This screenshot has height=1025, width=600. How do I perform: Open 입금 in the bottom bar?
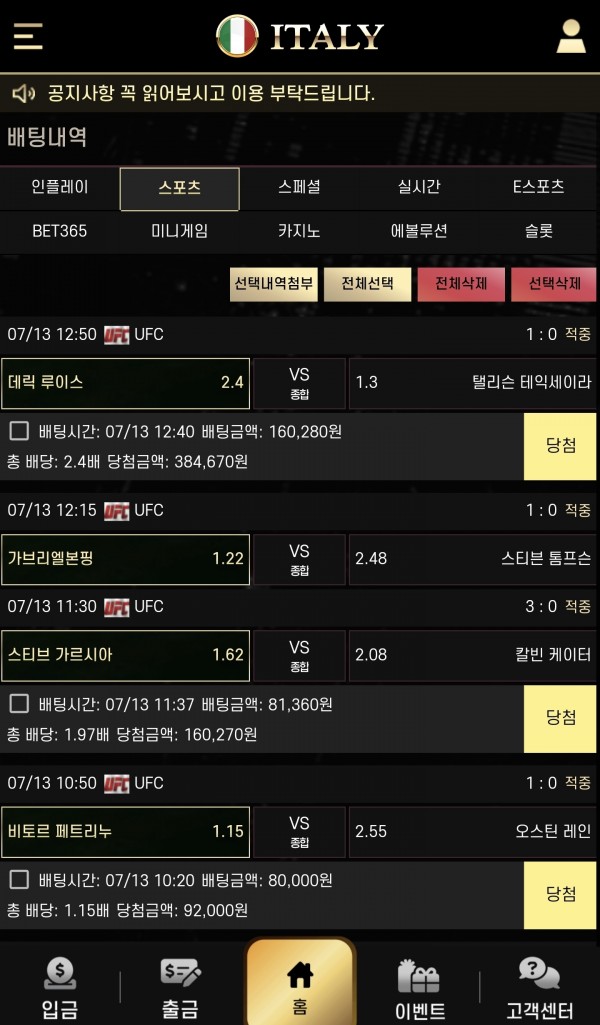[60, 988]
